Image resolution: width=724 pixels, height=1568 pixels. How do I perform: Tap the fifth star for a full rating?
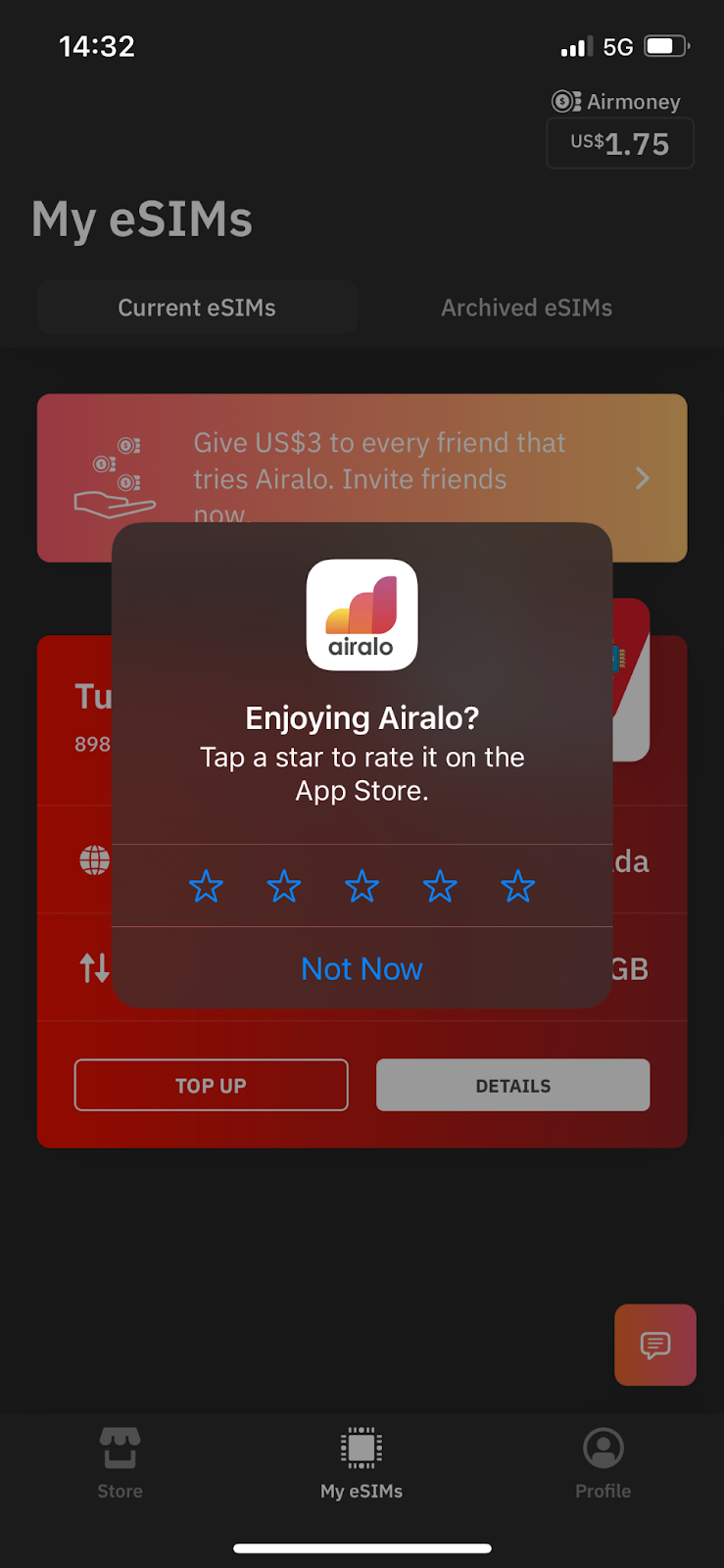pos(517,886)
